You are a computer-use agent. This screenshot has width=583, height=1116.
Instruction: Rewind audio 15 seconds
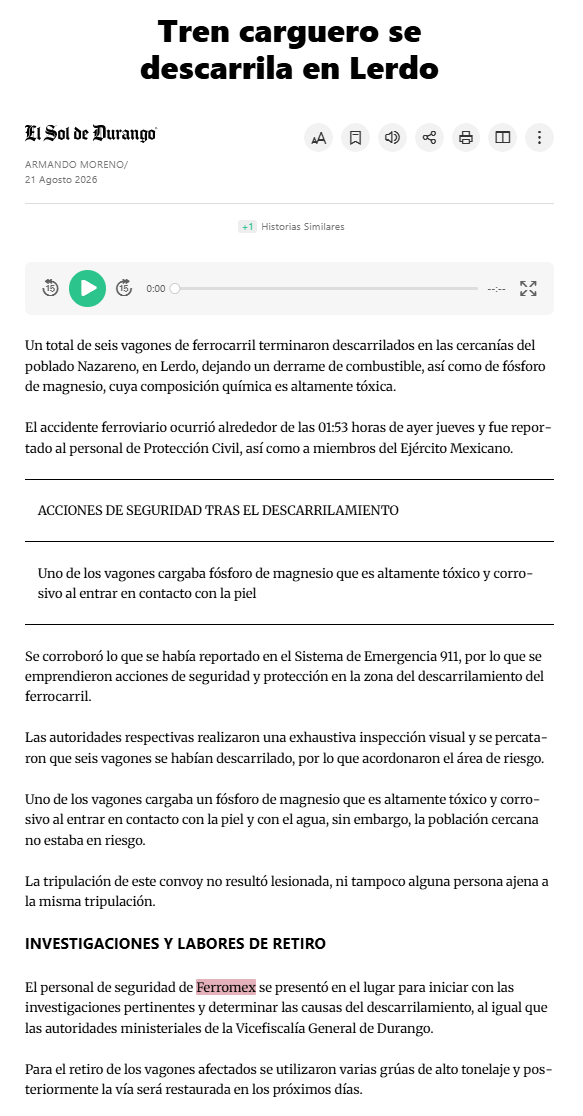point(50,288)
